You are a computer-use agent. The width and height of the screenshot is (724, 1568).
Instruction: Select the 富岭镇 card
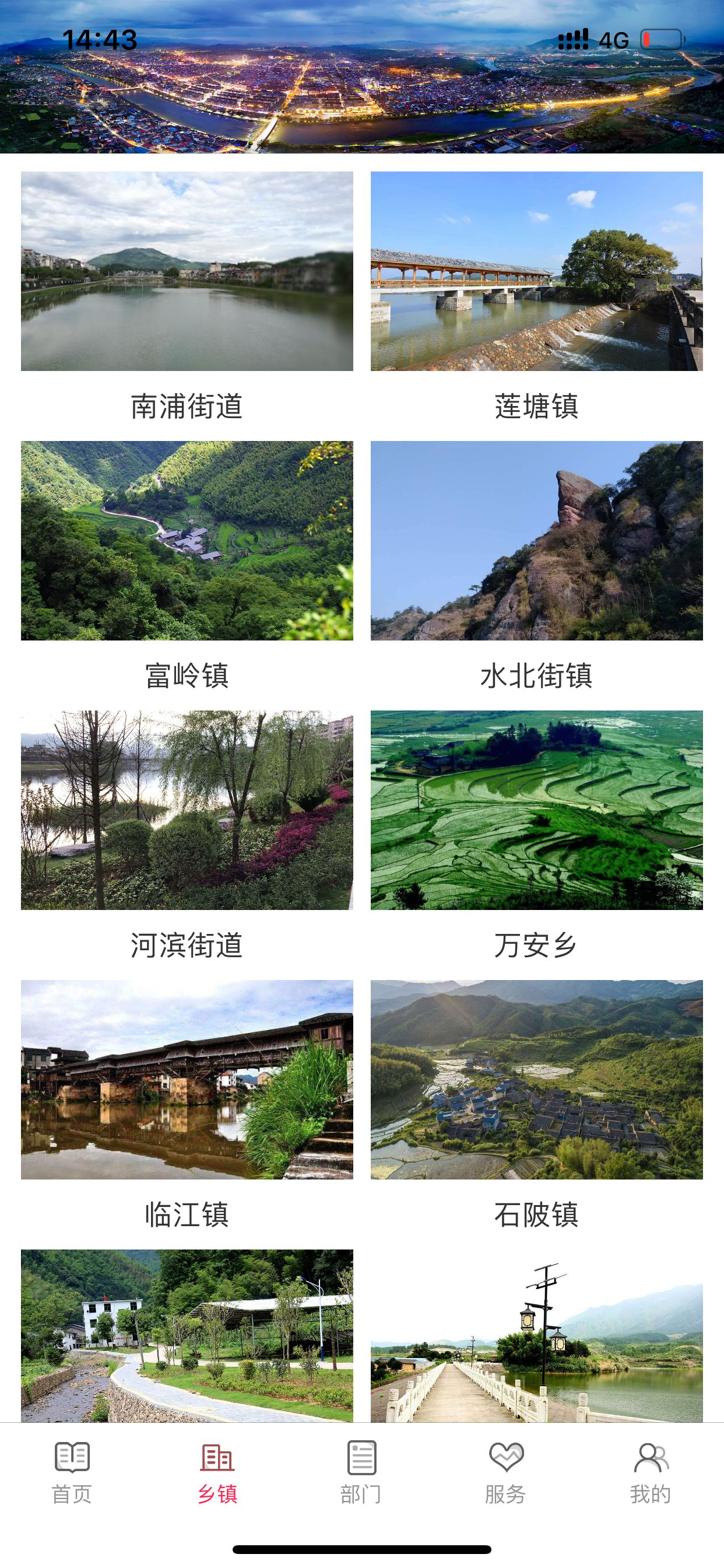187,568
